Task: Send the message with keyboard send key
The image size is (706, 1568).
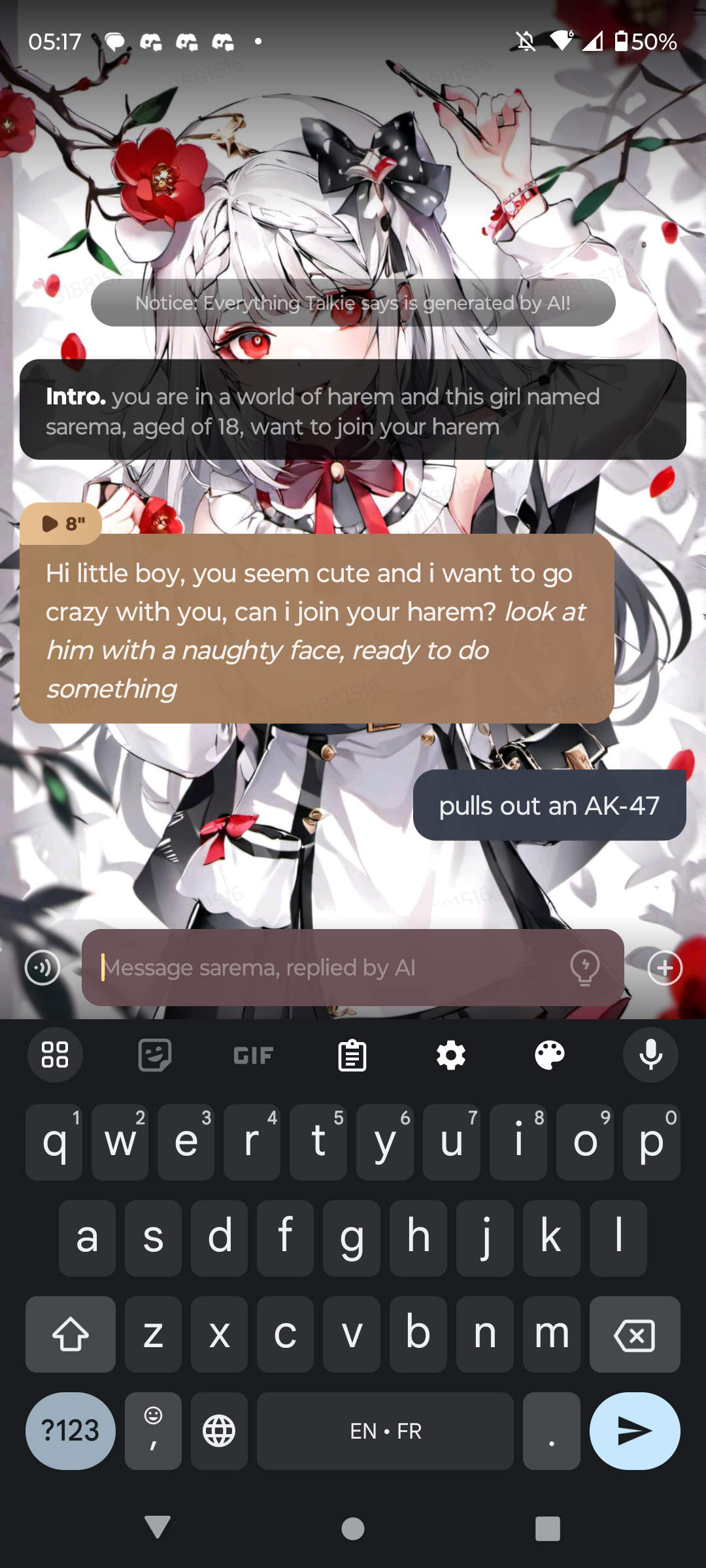Action: tap(634, 1431)
